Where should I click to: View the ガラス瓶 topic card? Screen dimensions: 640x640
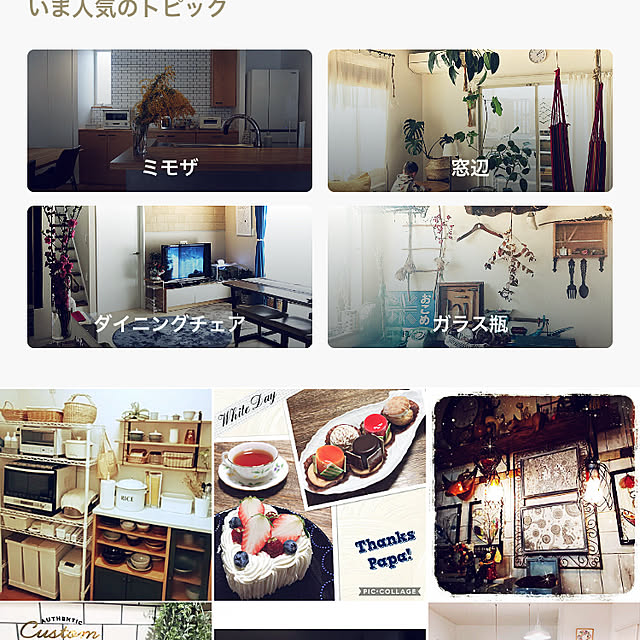pyautogui.click(x=470, y=277)
